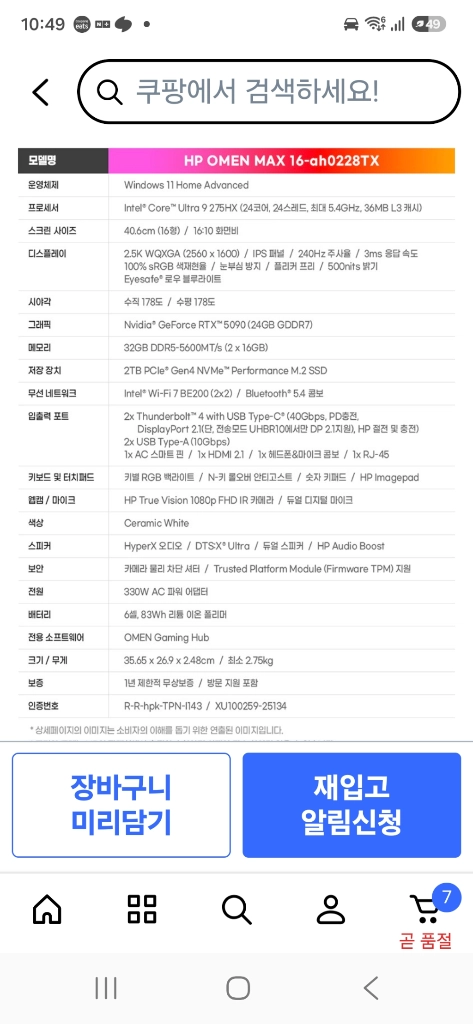Screen dimensions: 473x1024
Task: Tap the 장바구니 미리담기 button
Action: [121, 805]
